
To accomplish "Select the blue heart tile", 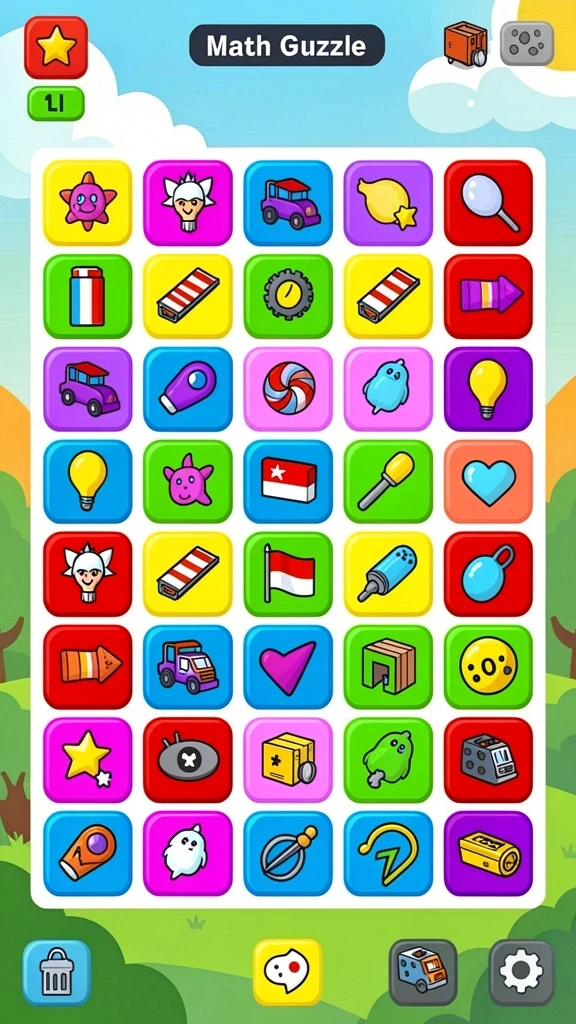I will (488, 482).
